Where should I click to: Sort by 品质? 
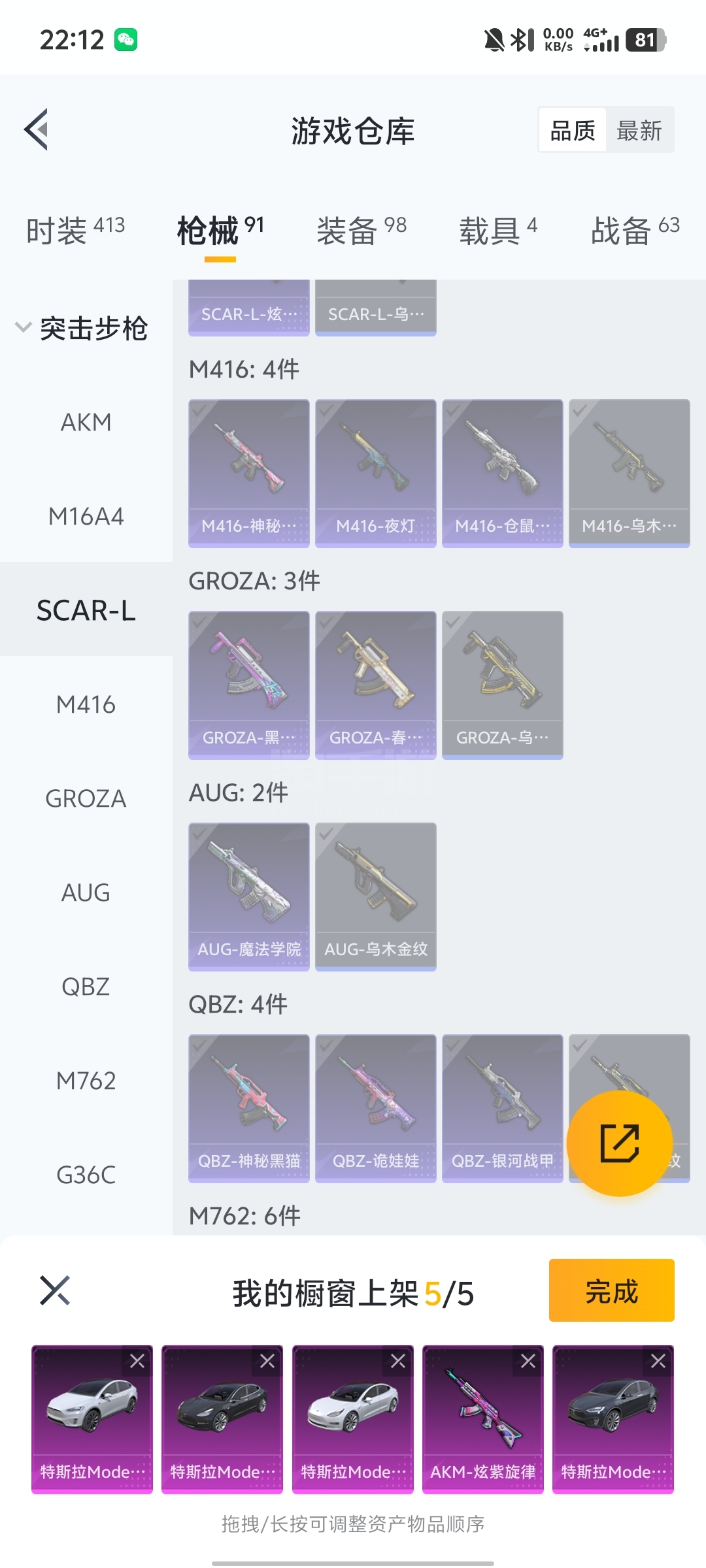[573, 131]
